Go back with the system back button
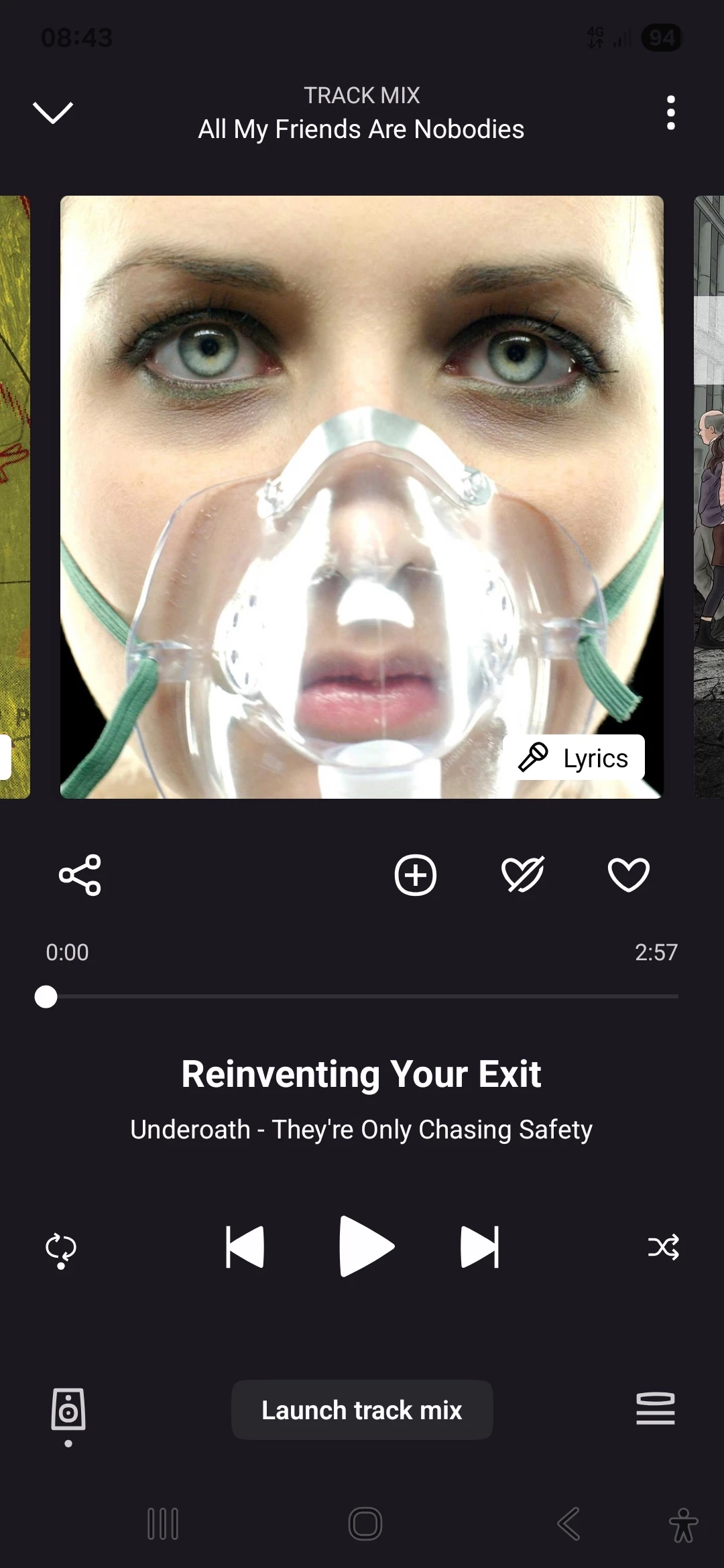This screenshot has height=1568, width=724. click(568, 1524)
